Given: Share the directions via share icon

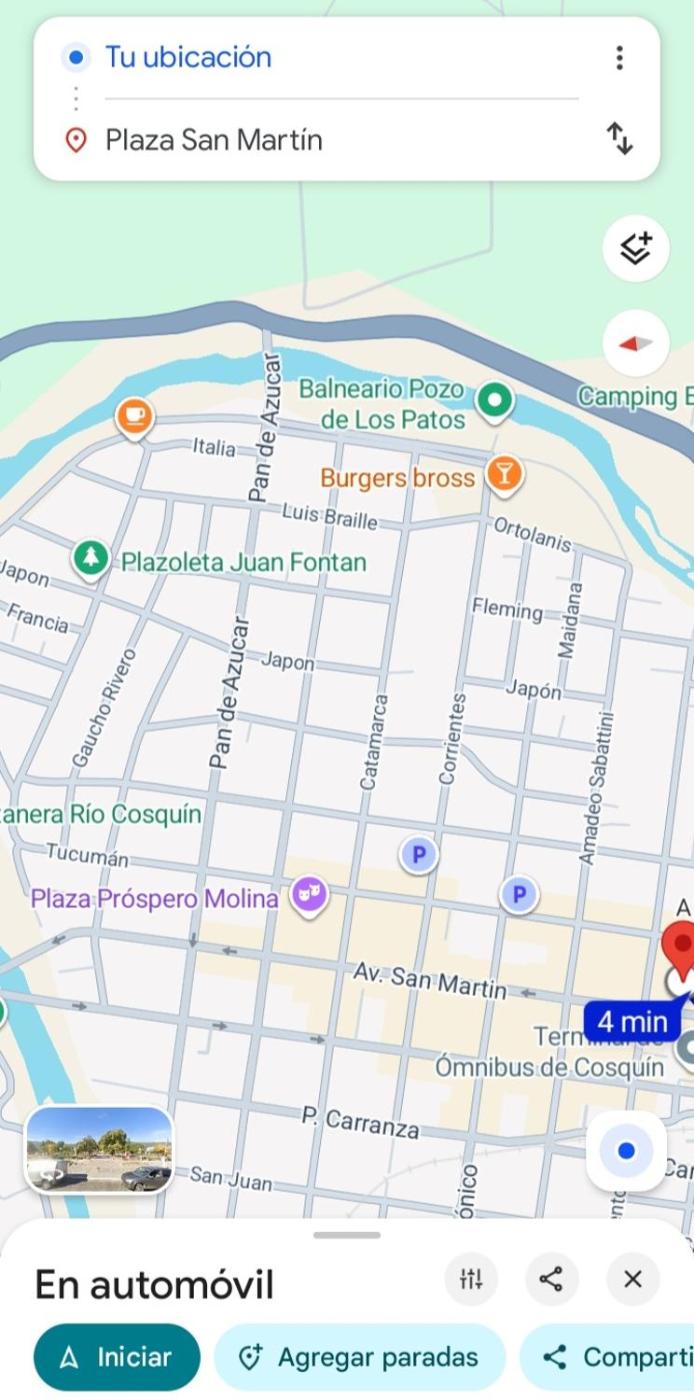Looking at the screenshot, I should pyautogui.click(x=551, y=1278).
